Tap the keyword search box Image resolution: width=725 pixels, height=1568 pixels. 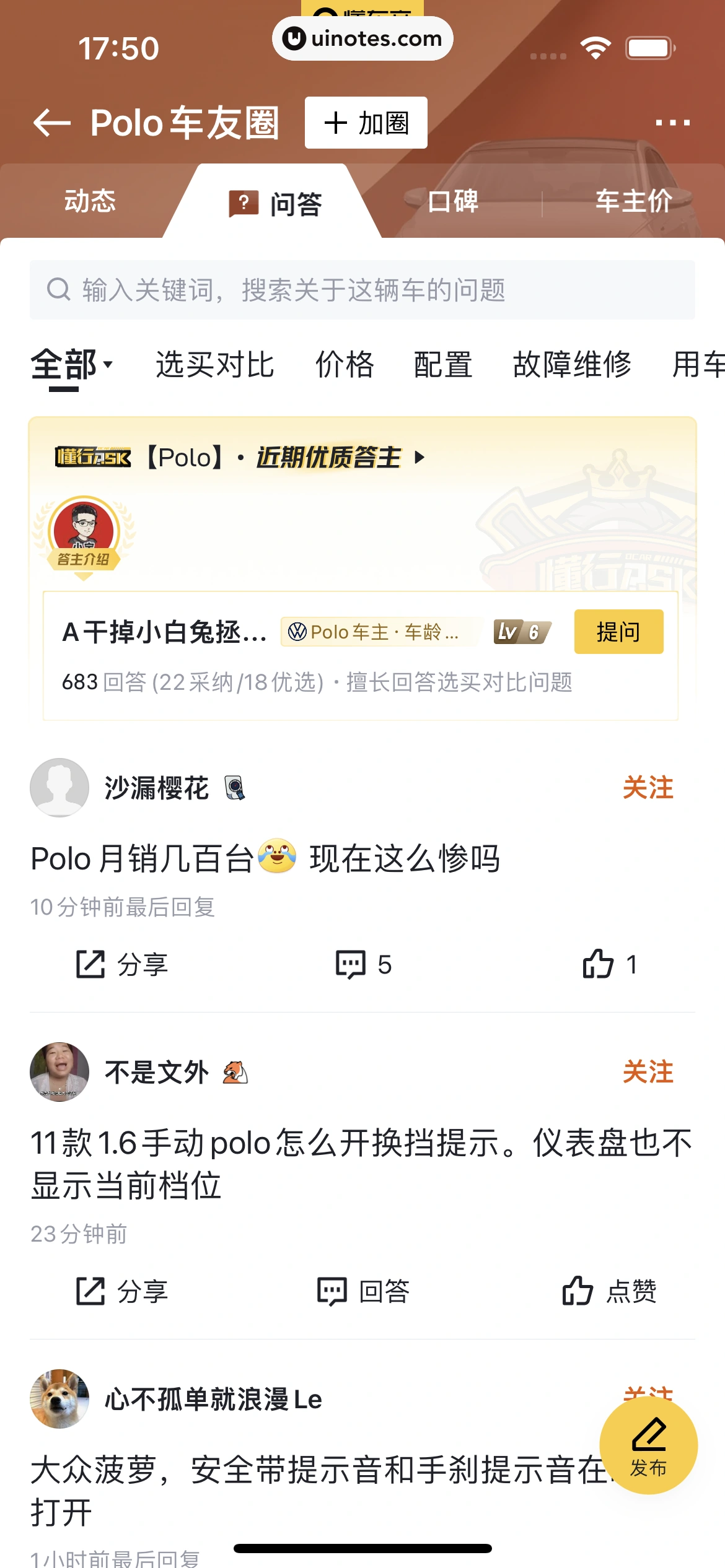pyautogui.click(x=362, y=290)
